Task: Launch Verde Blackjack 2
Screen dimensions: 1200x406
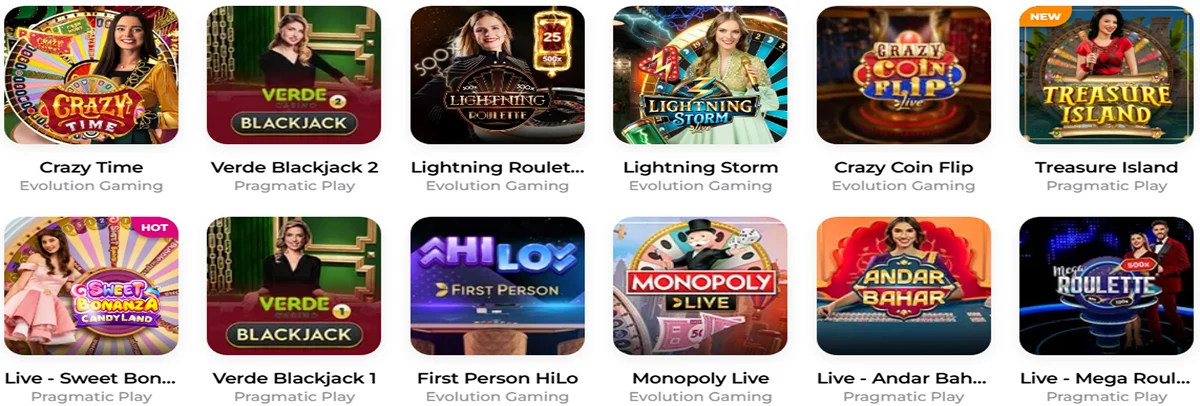Action: click(x=293, y=76)
